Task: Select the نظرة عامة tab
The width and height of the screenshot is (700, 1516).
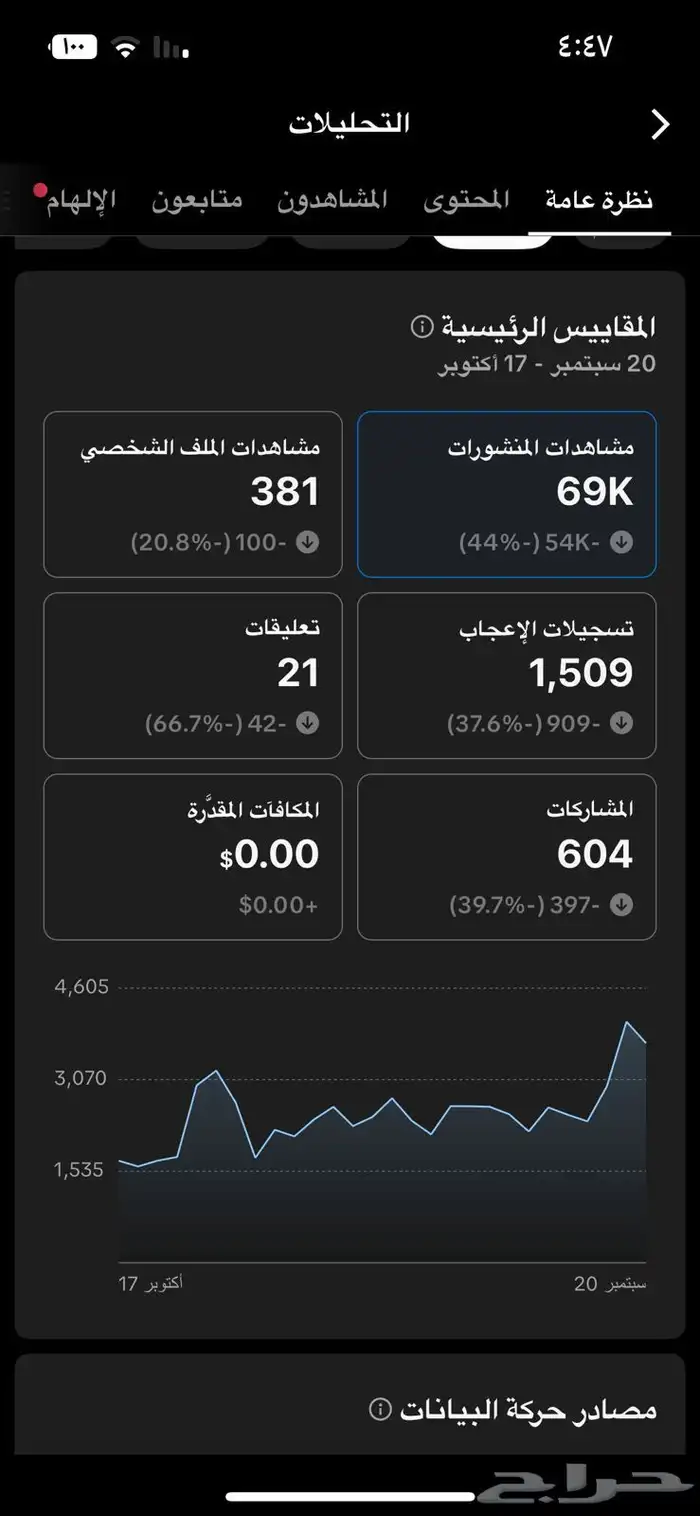Action: (599, 200)
